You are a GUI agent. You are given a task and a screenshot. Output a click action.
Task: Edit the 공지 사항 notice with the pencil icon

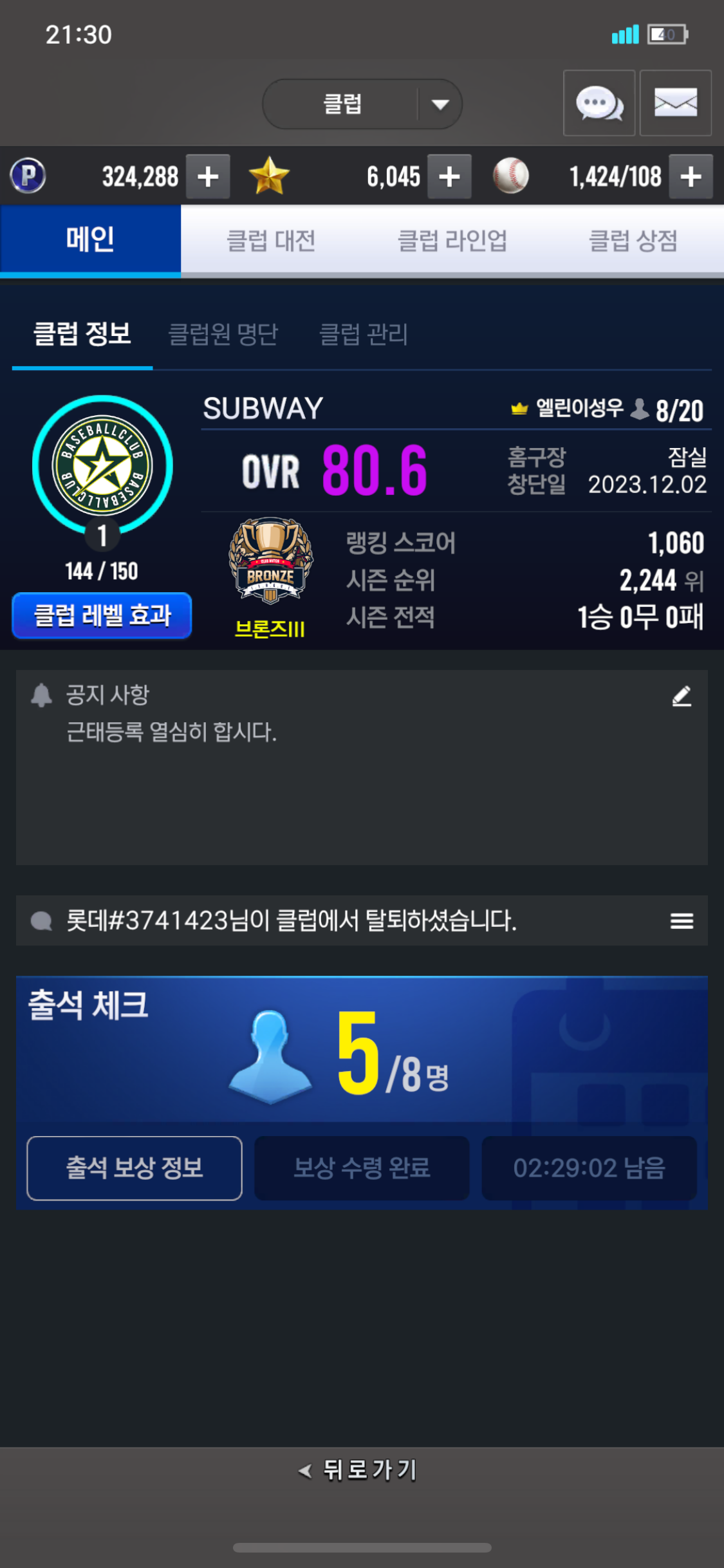[682, 696]
